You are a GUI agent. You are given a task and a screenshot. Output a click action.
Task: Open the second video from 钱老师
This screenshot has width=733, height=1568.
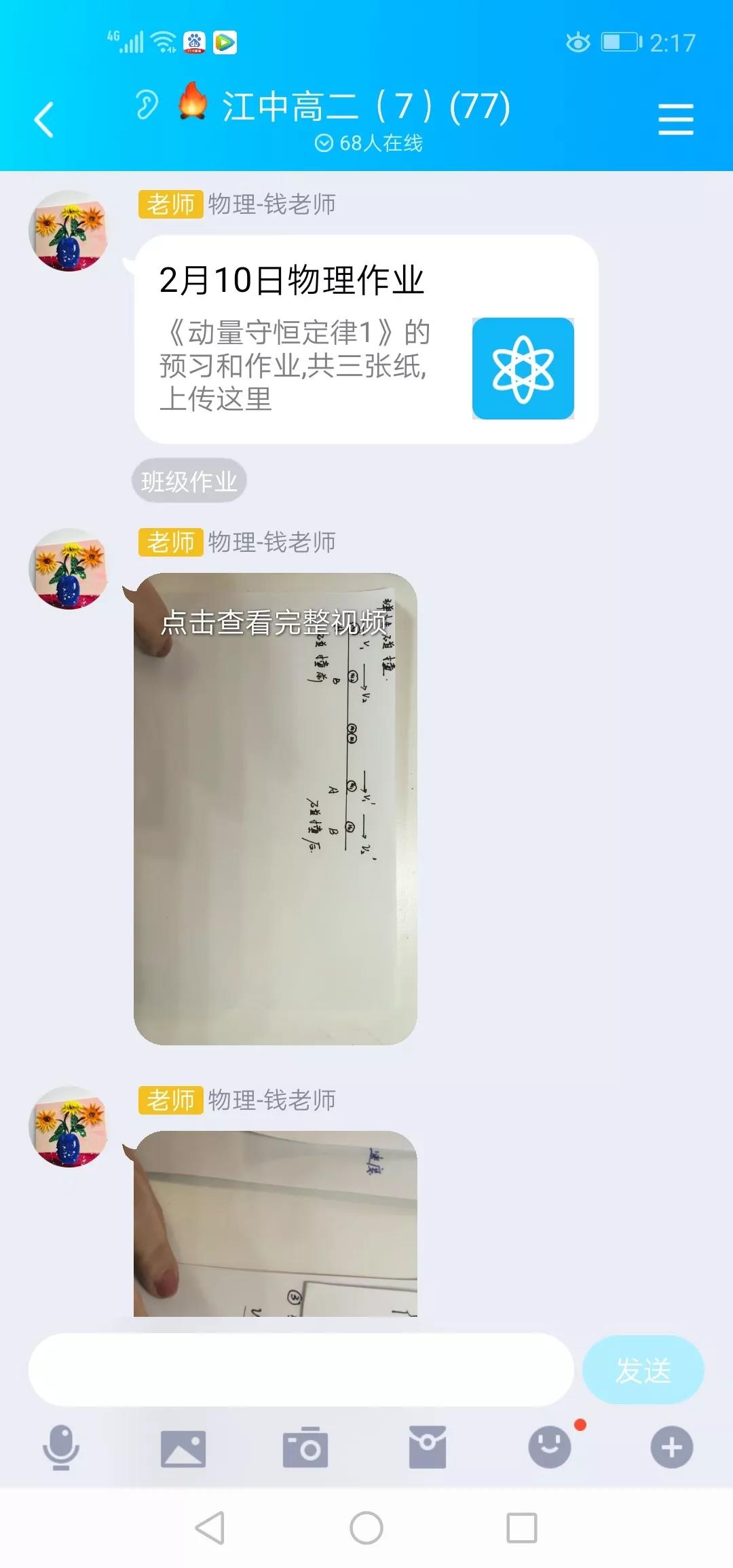click(275, 1223)
